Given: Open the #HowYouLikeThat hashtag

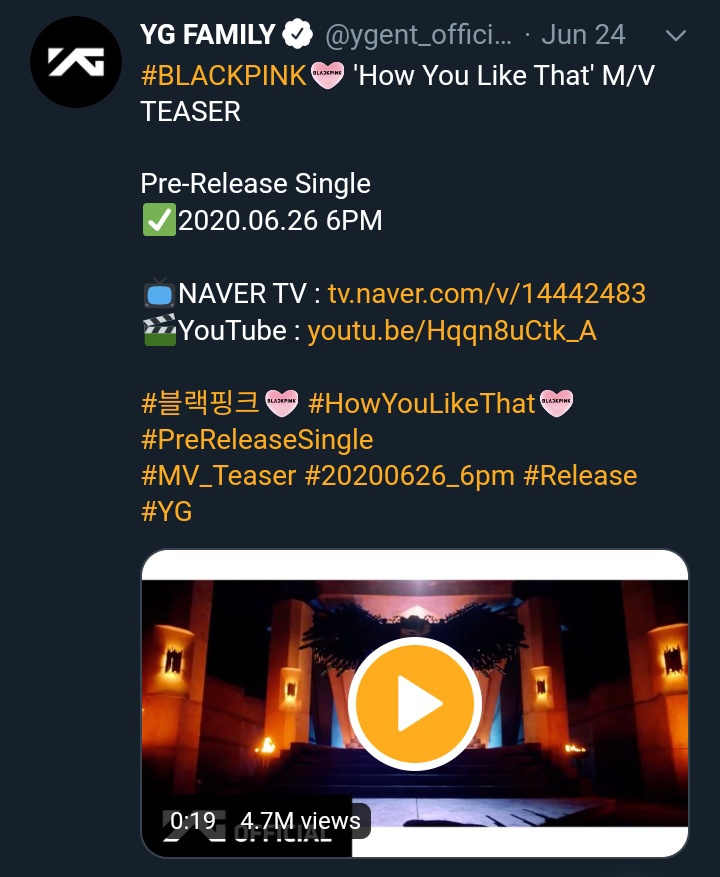Looking at the screenshot, I should pos(422,403).
